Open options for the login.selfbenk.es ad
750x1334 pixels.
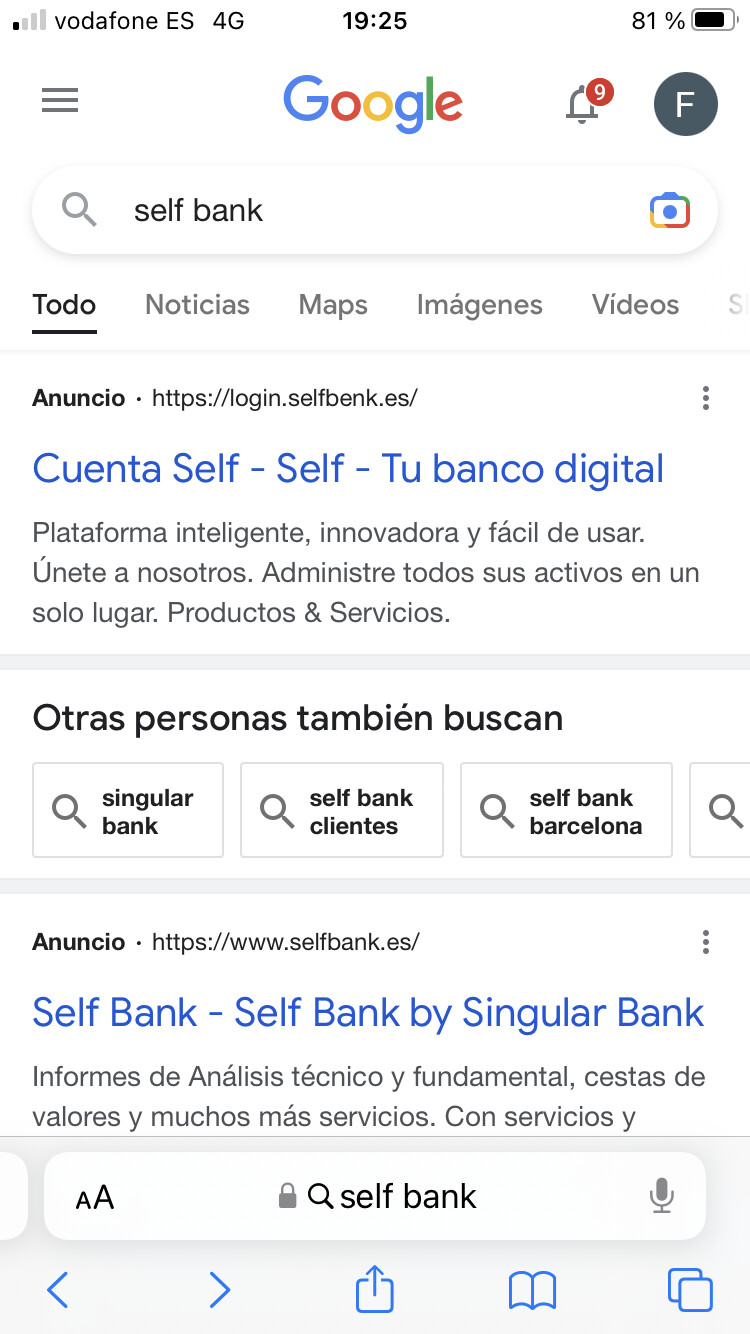coord(706,398)
